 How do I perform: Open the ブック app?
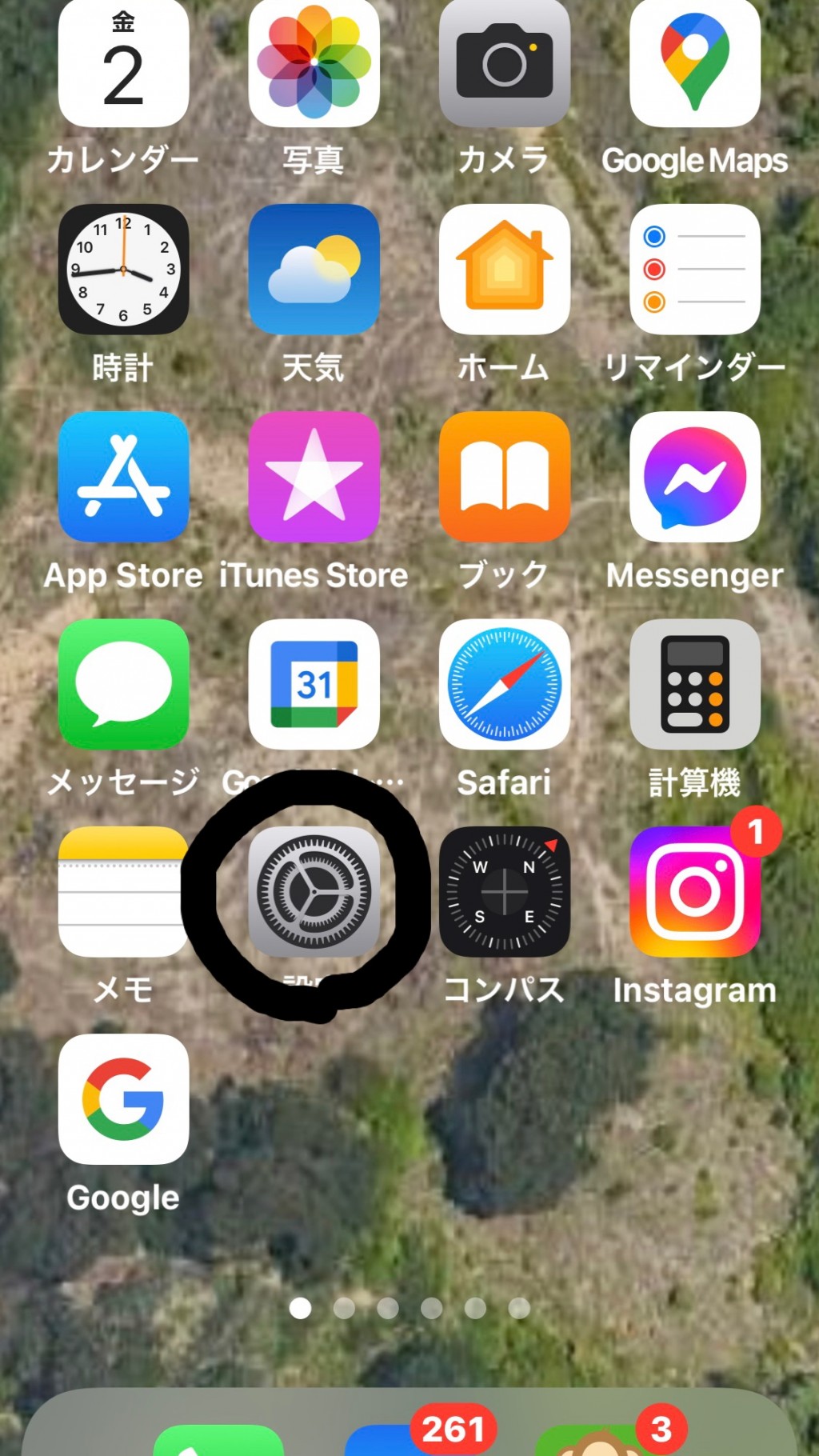[505, 477]
